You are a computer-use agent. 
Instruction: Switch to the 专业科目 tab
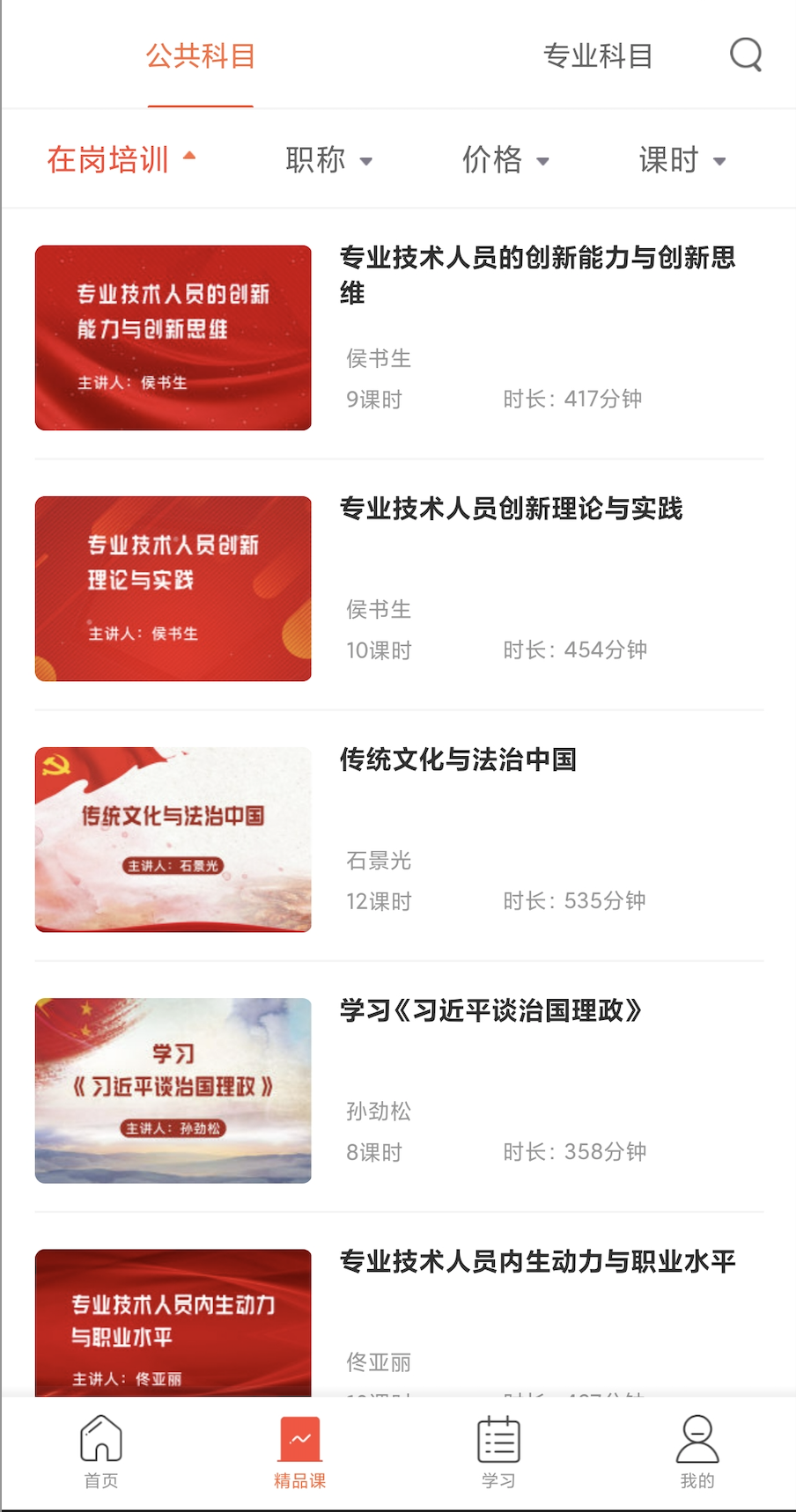(x=598, y=55)
